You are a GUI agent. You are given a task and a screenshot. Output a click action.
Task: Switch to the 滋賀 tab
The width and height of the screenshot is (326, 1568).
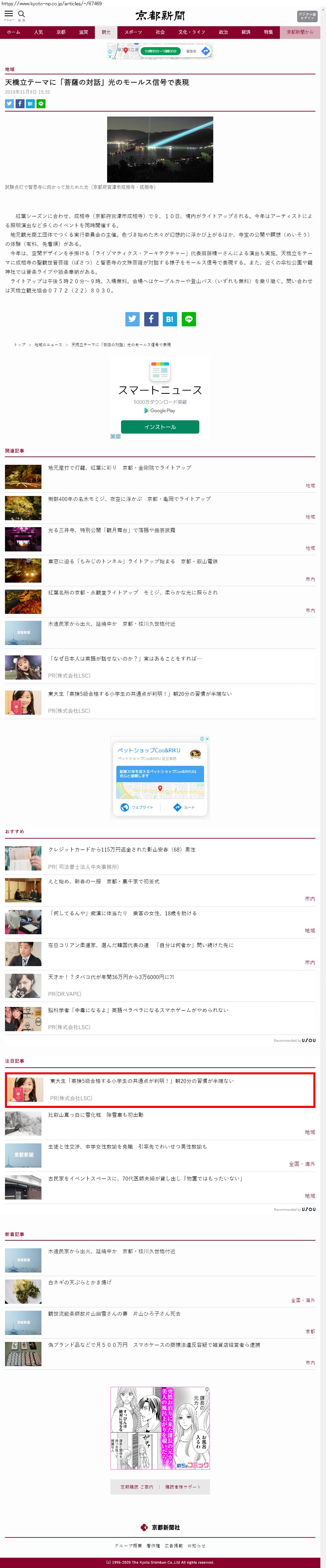[x=83, y=32]
